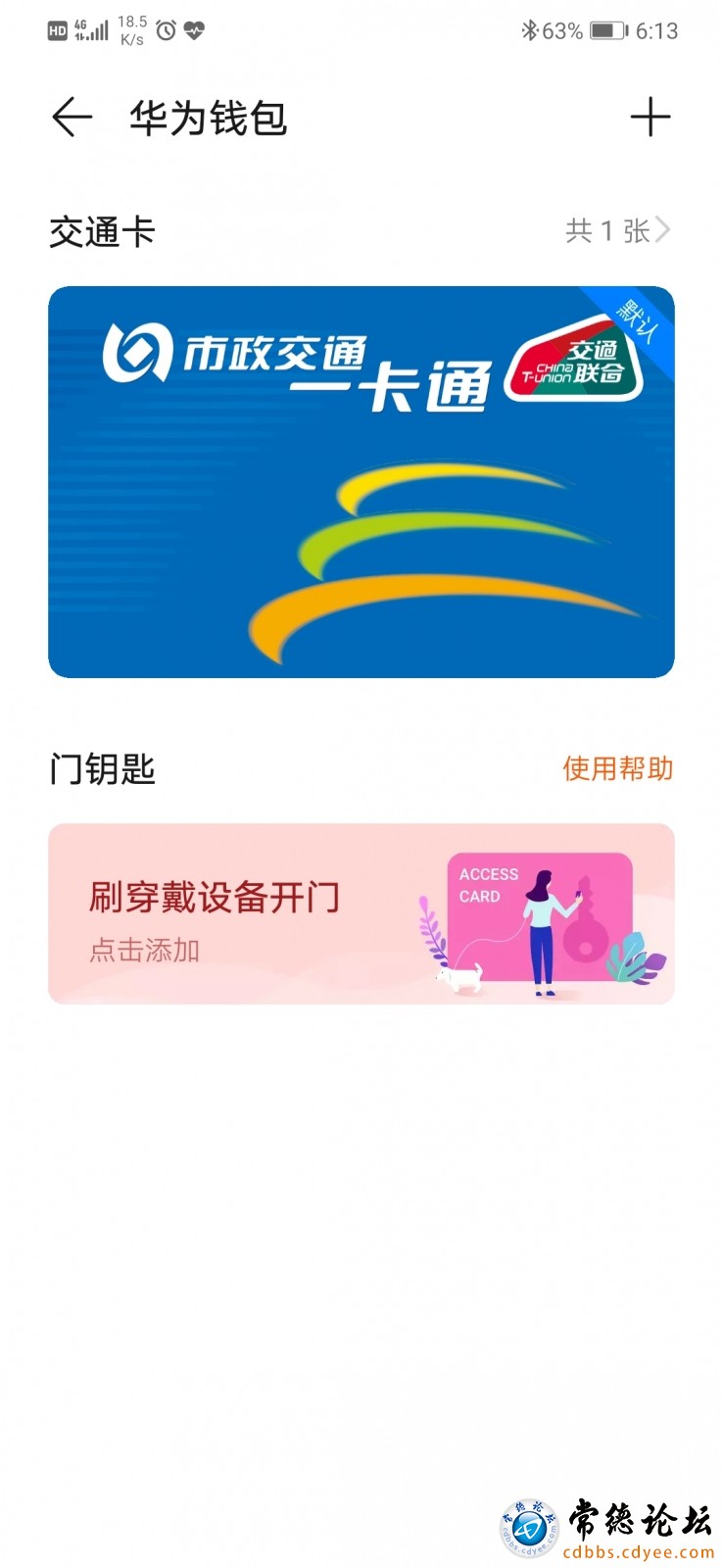Add a new card with plus icon
The height and width of the screenshot is (1568, 723).
(x=651, y=119)
